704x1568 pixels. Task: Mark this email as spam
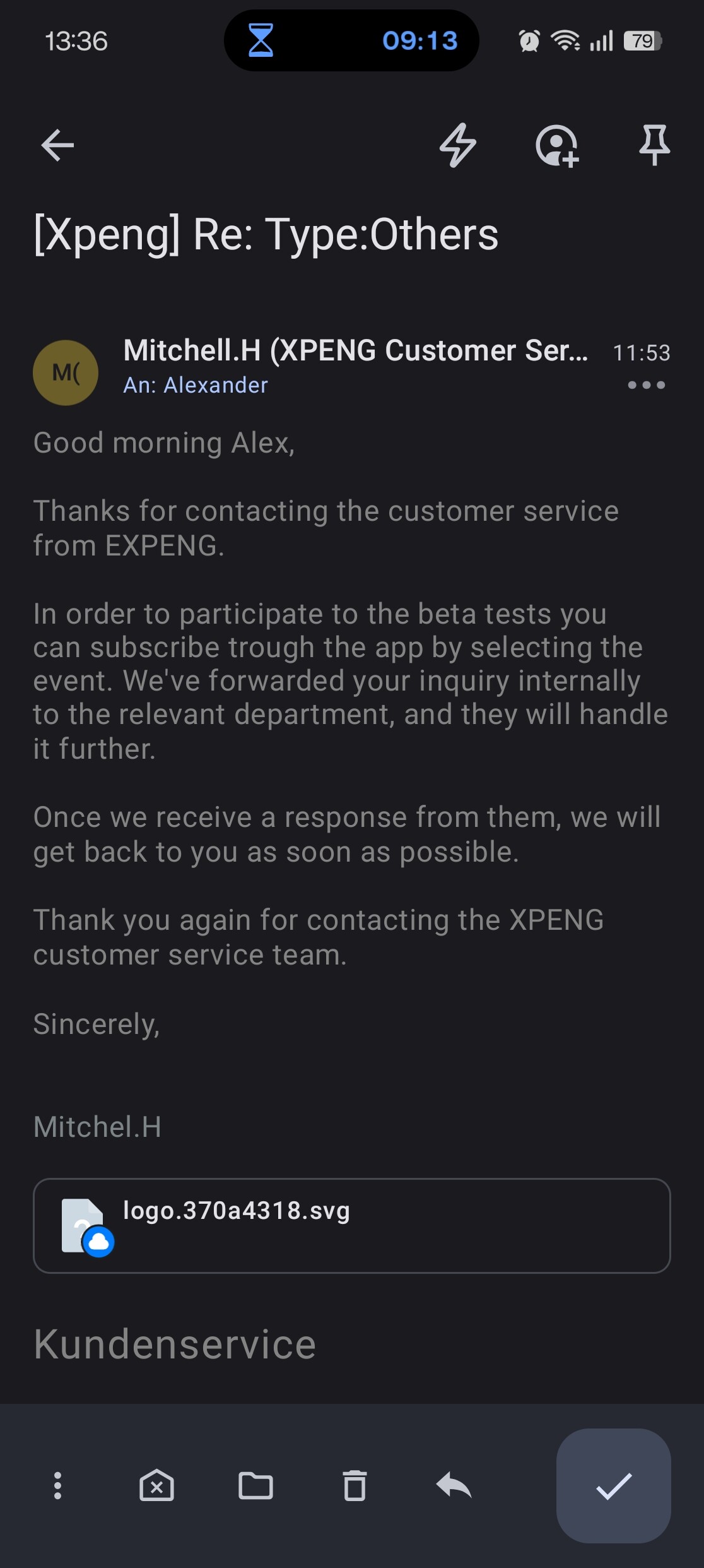click(x=156, y=1486)
